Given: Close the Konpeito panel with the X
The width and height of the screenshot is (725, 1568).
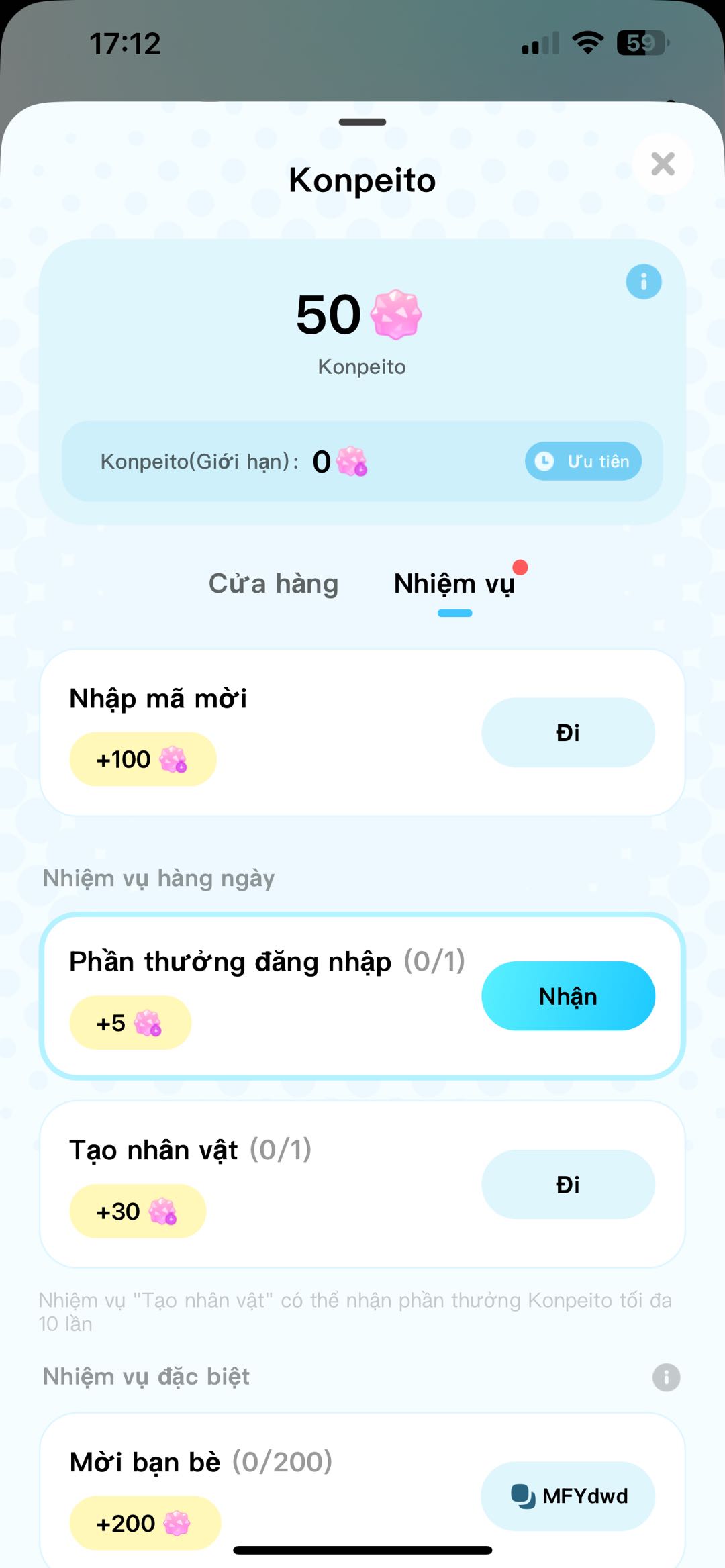Looking at the screenshot, I should (663, 164).
